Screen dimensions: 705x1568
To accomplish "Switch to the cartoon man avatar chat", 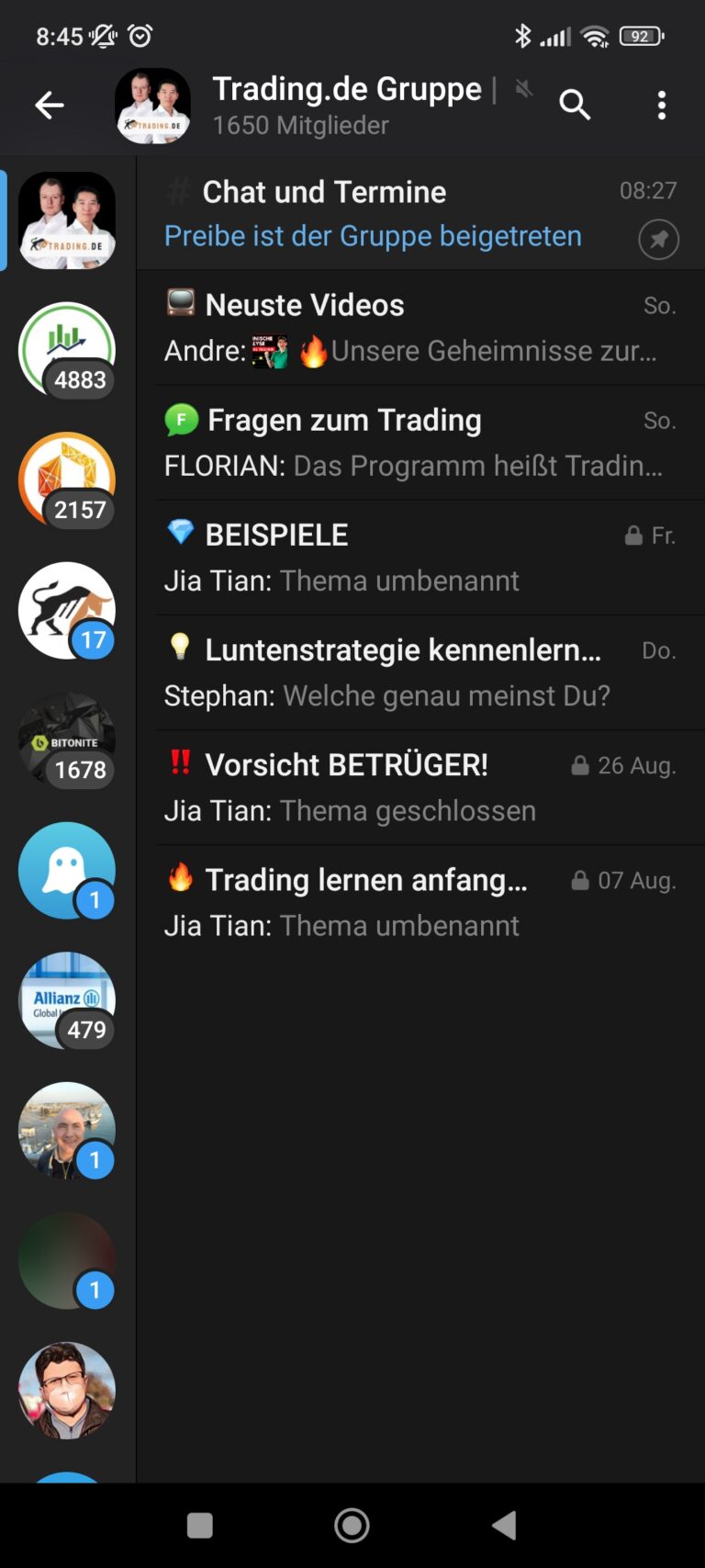I will point(67,1391).
